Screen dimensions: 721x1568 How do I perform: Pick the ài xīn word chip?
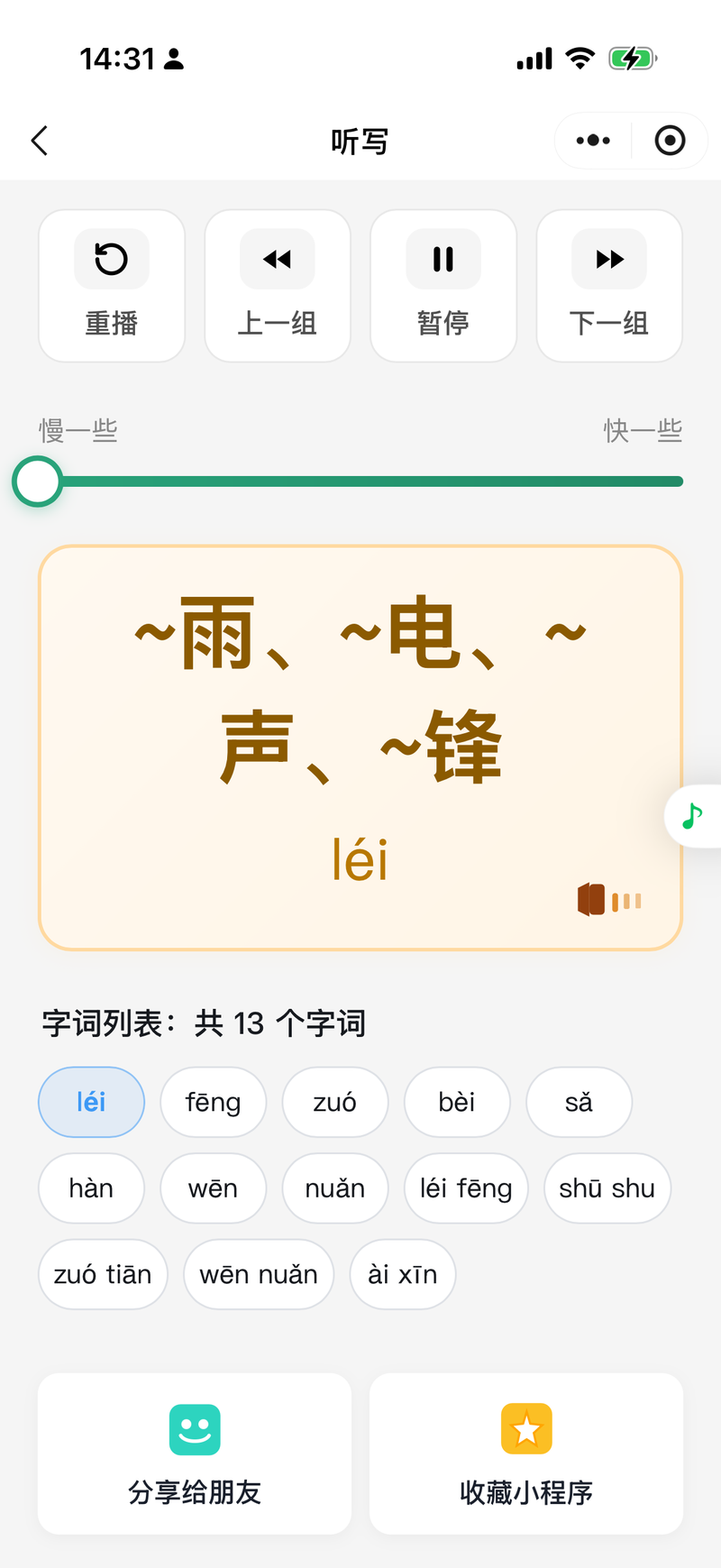point(403,1274)
